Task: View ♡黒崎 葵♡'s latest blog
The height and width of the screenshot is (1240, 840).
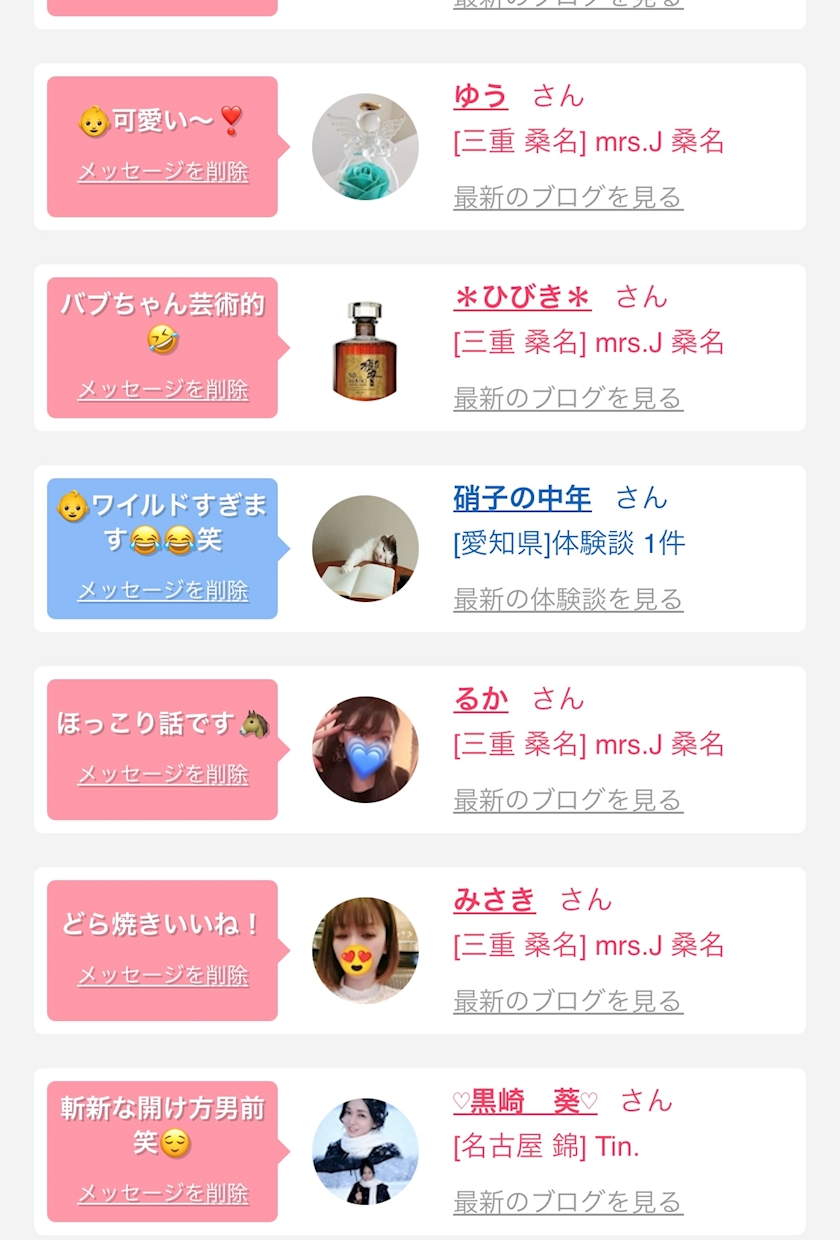Action: coord(567,1202)
